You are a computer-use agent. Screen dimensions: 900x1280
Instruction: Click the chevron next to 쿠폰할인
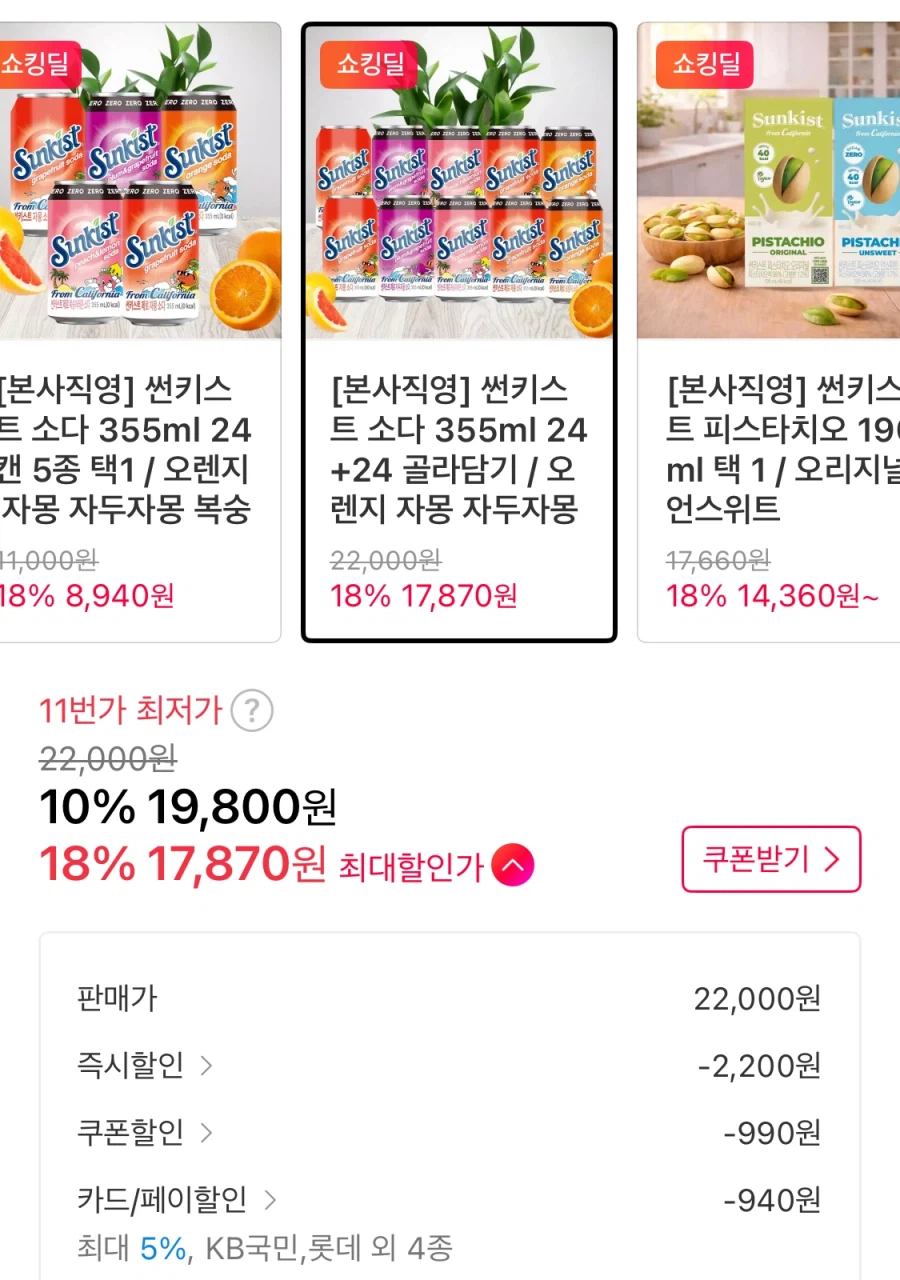click(x=206, y=1132)
